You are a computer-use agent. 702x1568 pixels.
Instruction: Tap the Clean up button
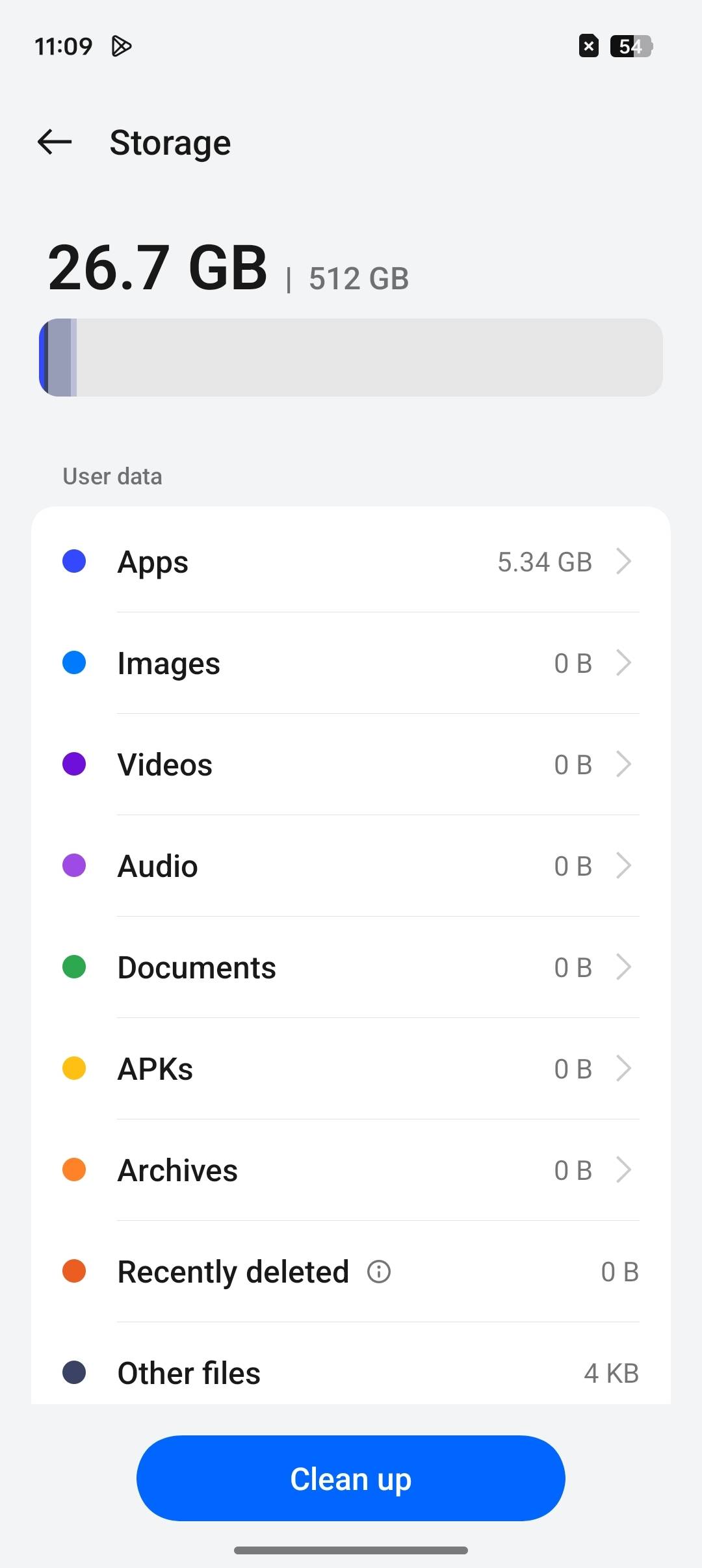(351, 1478)
